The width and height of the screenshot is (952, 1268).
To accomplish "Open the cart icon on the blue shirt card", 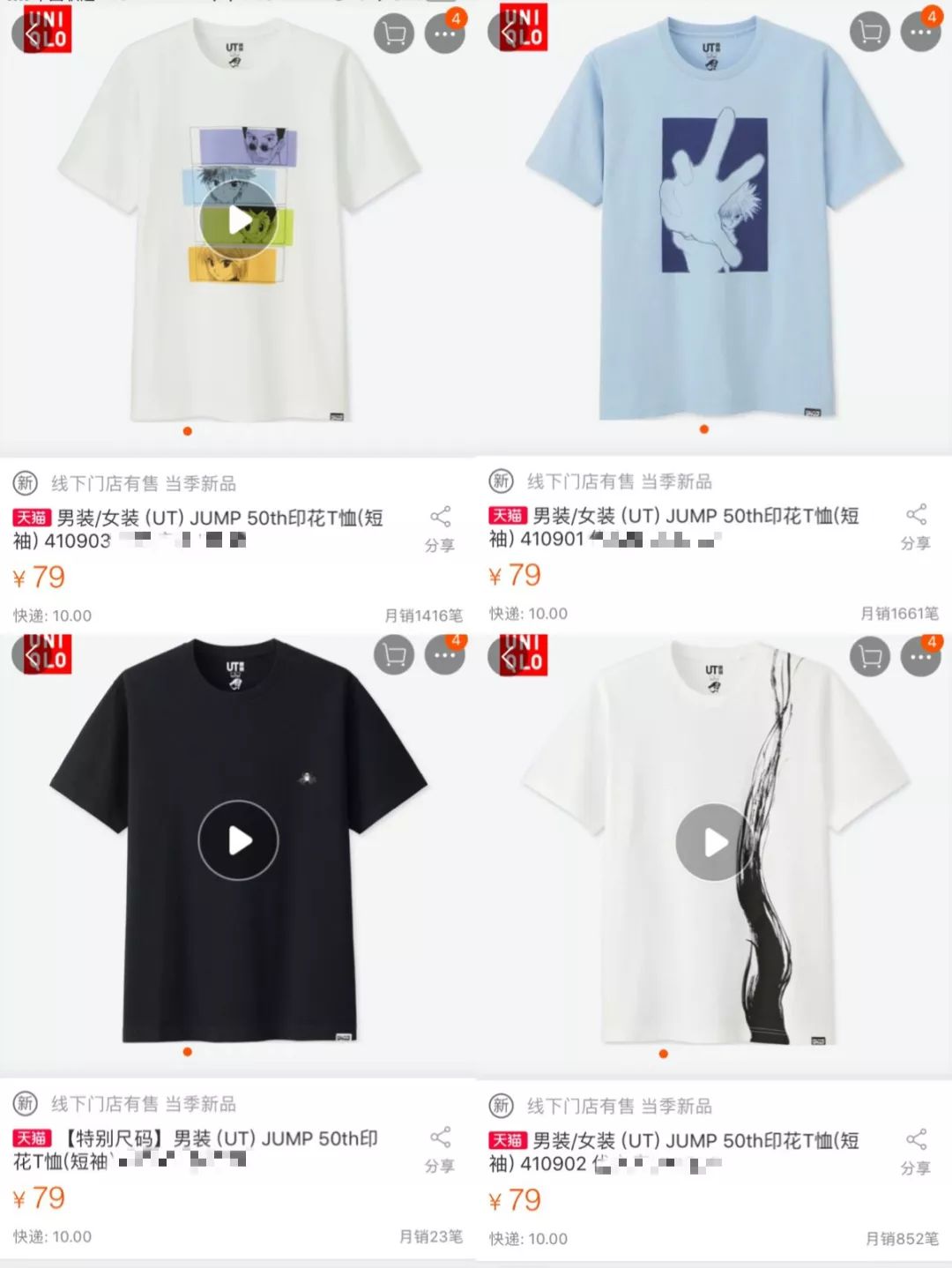I will pos(869,34).
